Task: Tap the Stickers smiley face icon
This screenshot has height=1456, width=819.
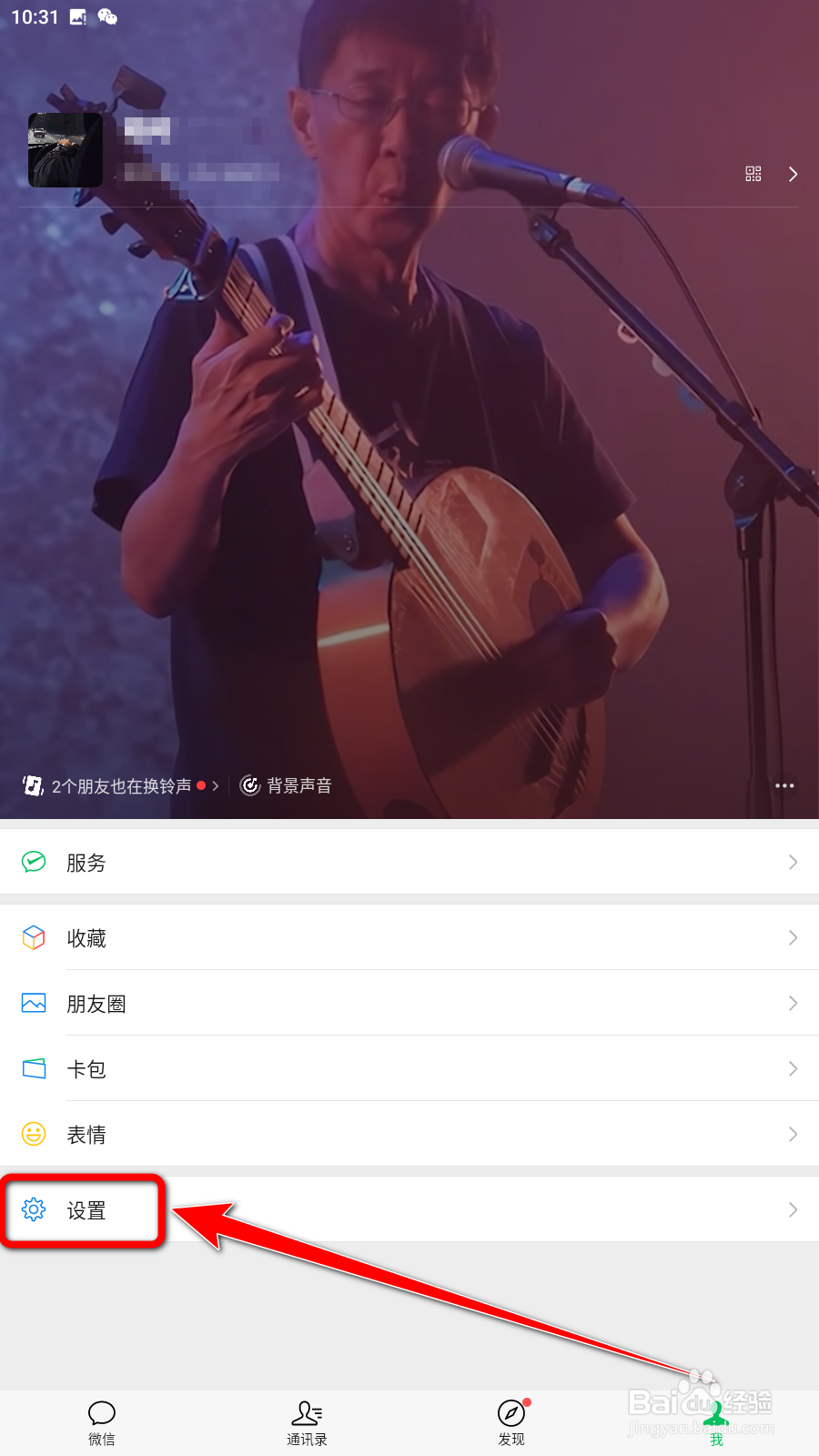Action: [34, 1134]
